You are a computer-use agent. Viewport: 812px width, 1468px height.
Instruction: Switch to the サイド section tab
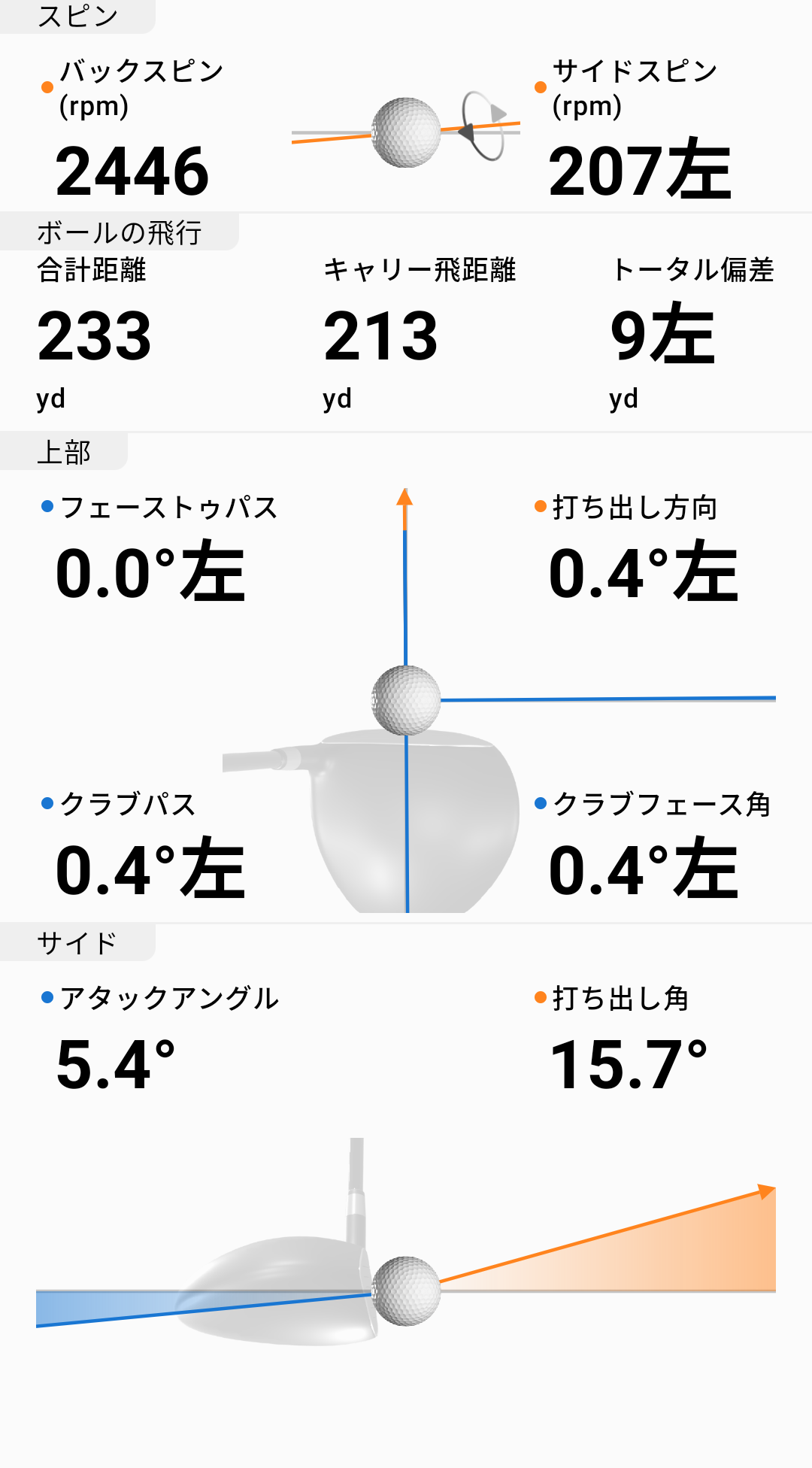[75, 940]
